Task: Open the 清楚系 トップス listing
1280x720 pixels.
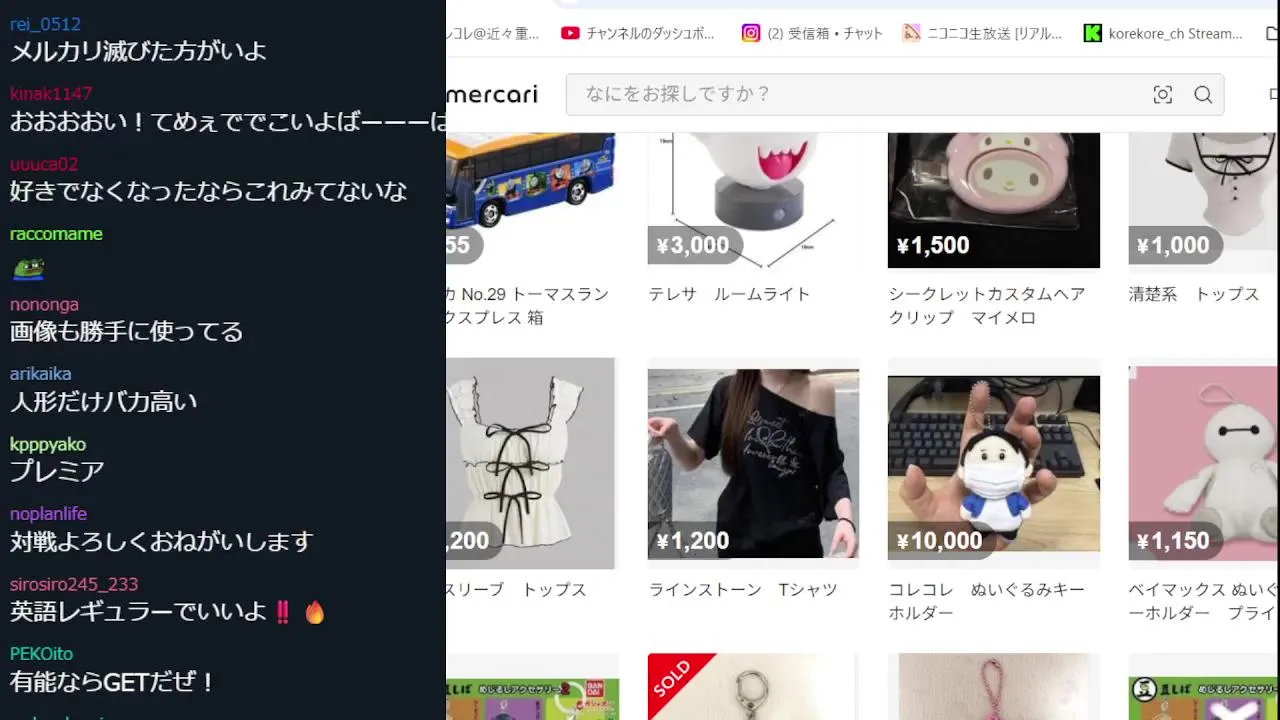Action: 1204,200
